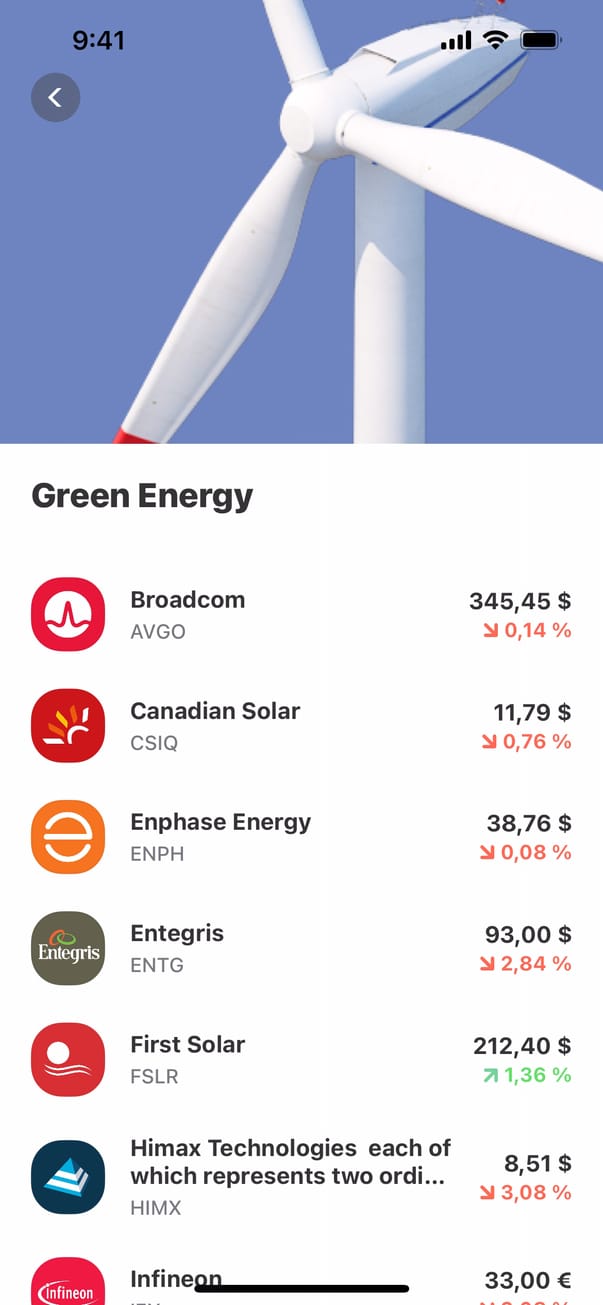View Enphase Energy stock details

tap(300, 836)
